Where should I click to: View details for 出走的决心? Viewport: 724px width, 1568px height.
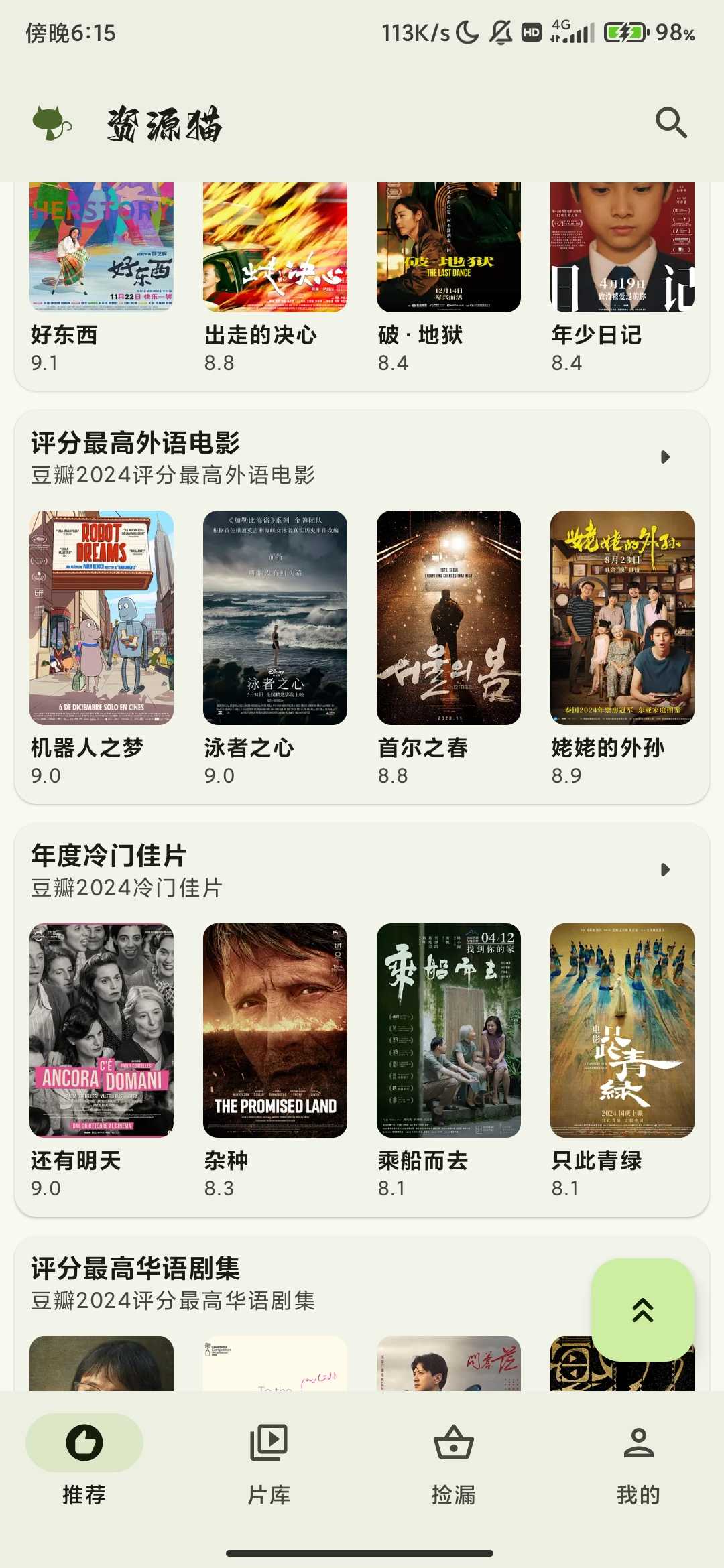[x=275, y=248]
